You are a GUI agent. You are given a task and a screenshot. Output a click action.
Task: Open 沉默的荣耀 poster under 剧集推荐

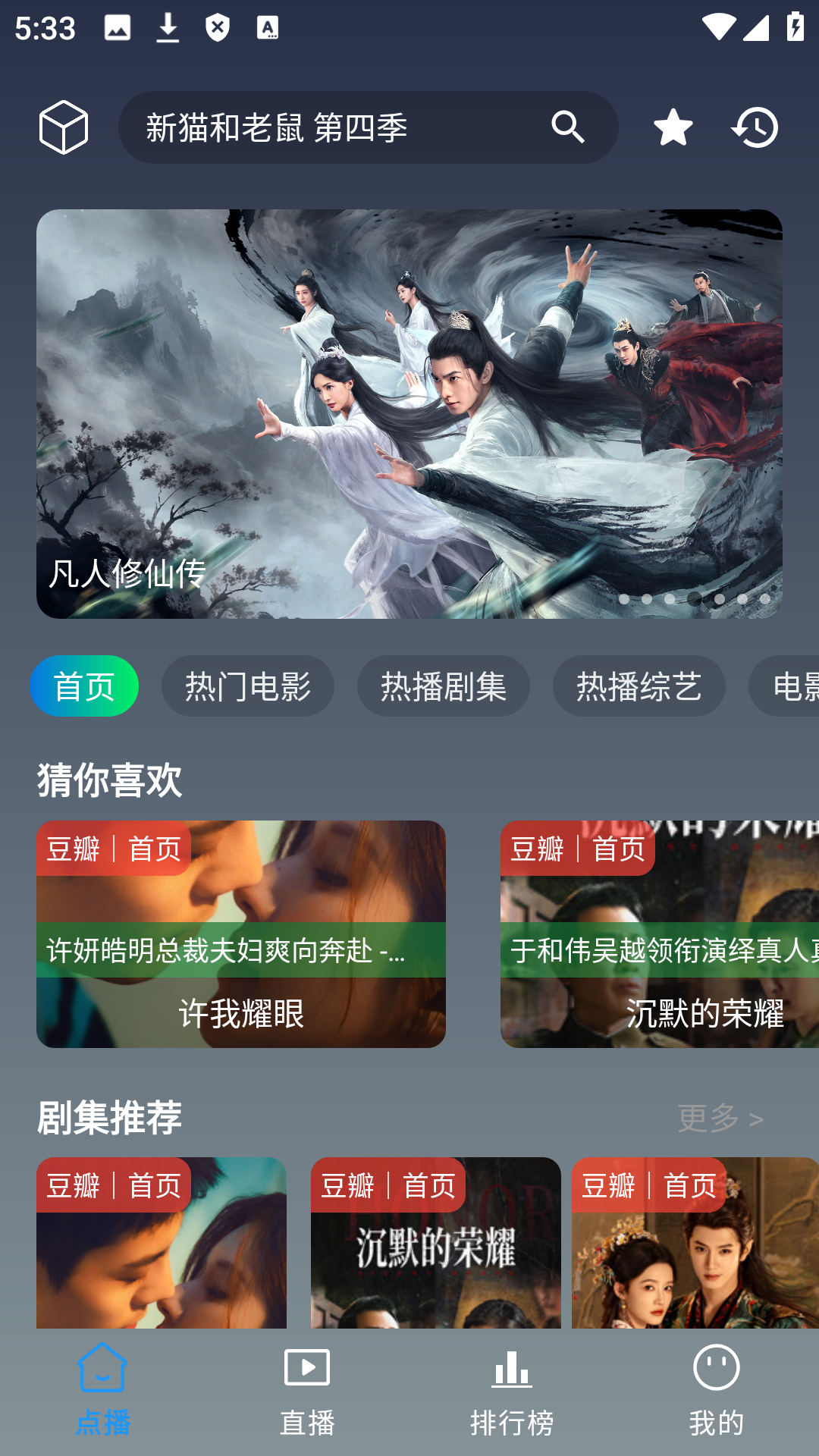pos(435,1244)
